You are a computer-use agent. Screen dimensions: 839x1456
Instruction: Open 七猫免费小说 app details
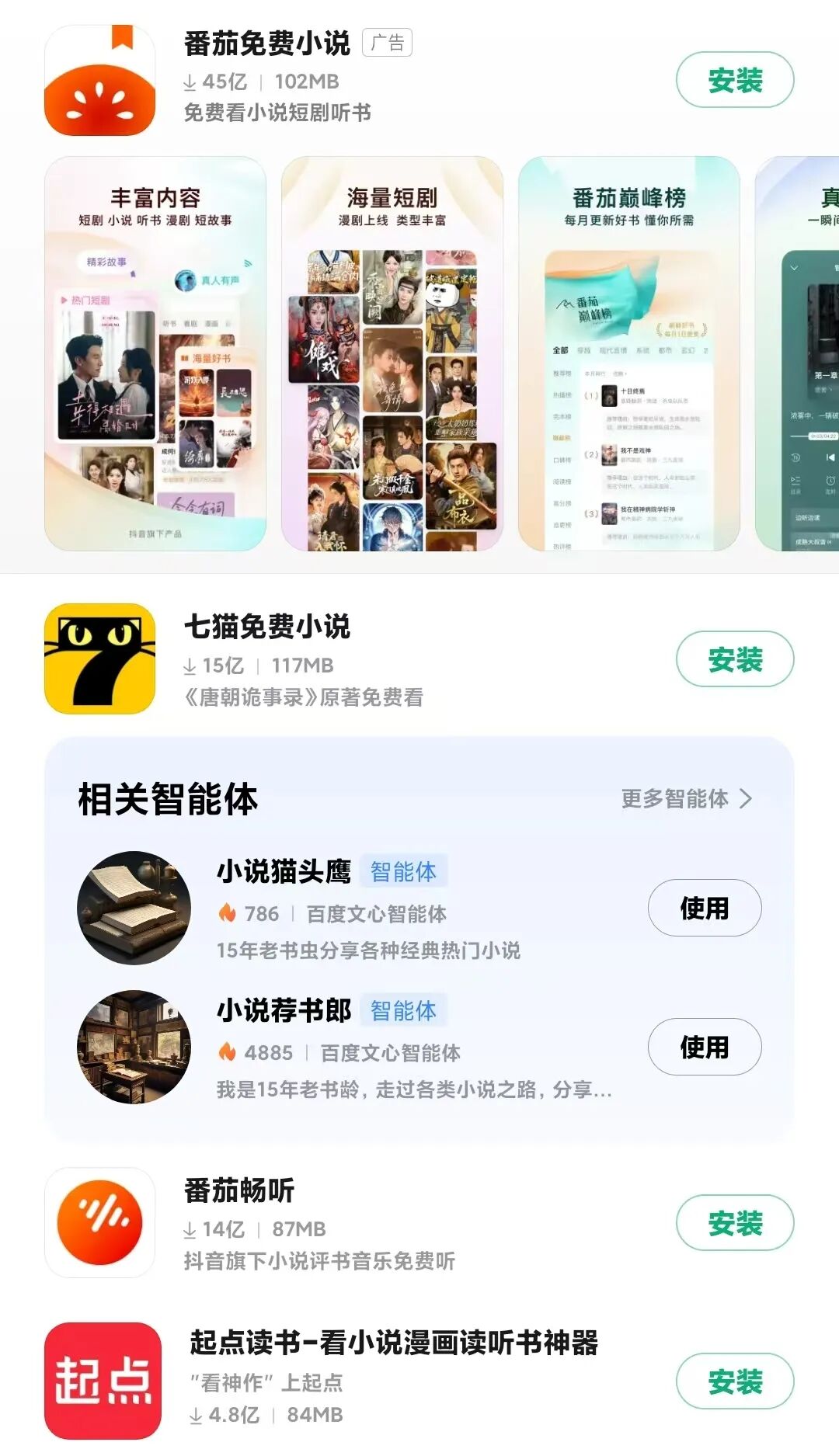tap(266, 627)
